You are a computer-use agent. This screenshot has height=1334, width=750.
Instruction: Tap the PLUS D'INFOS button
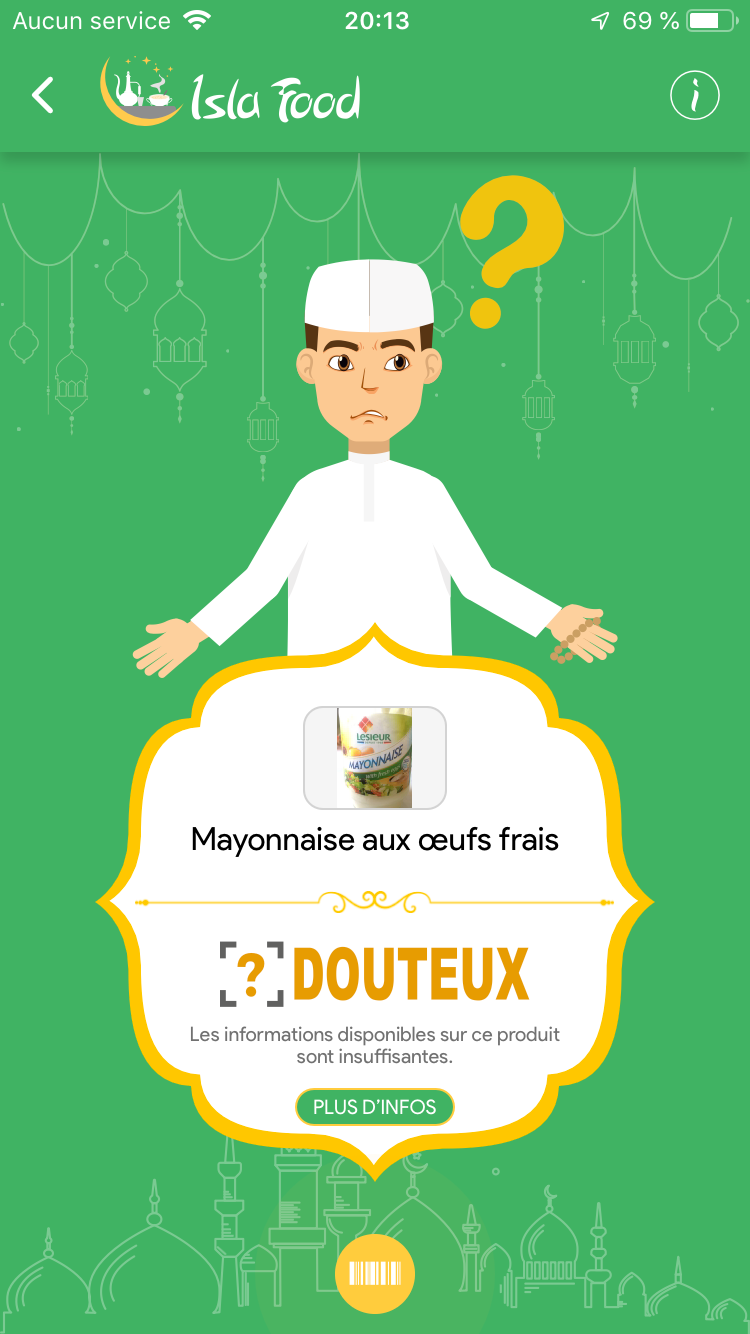pos(375,1107)
